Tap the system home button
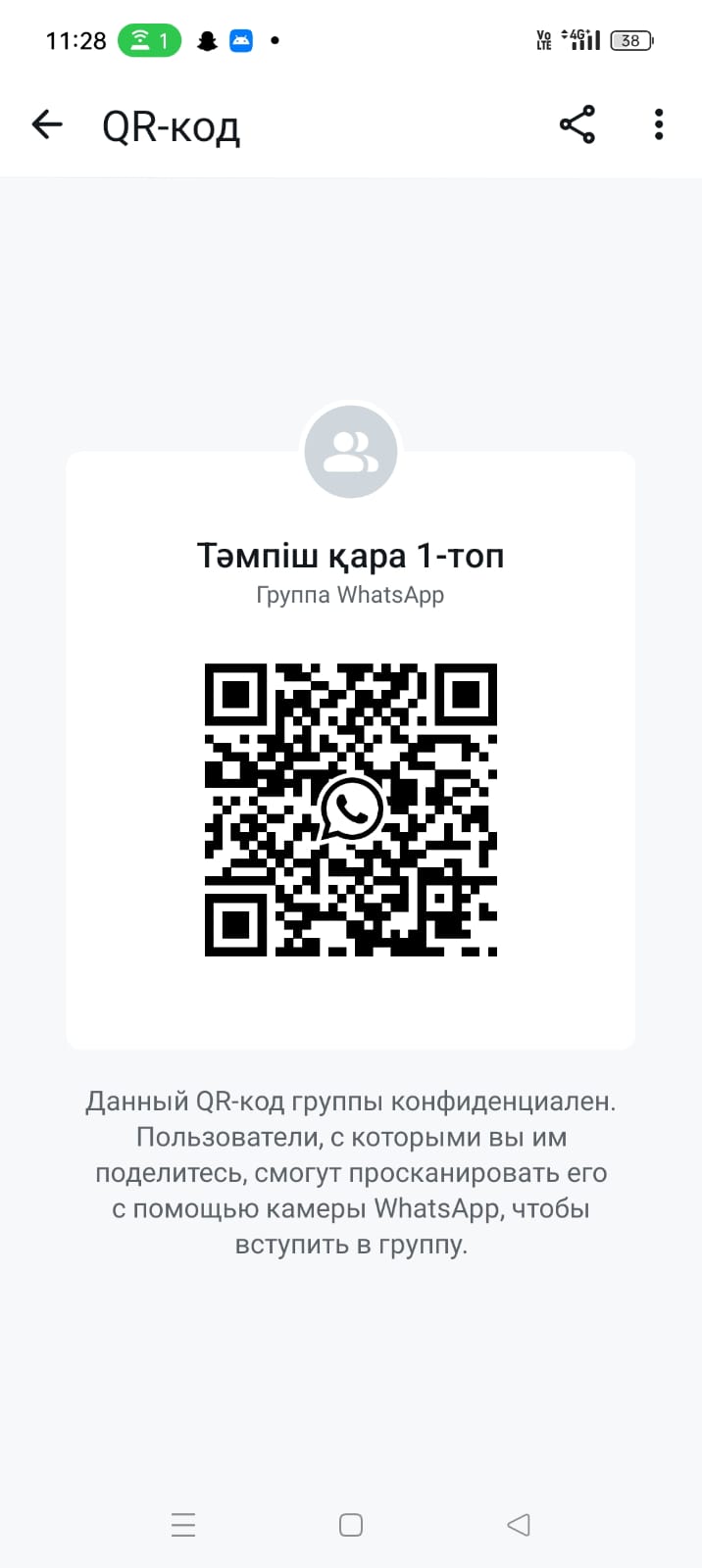This screenshot has height=1568, width=702. [x=351, y=1525]
